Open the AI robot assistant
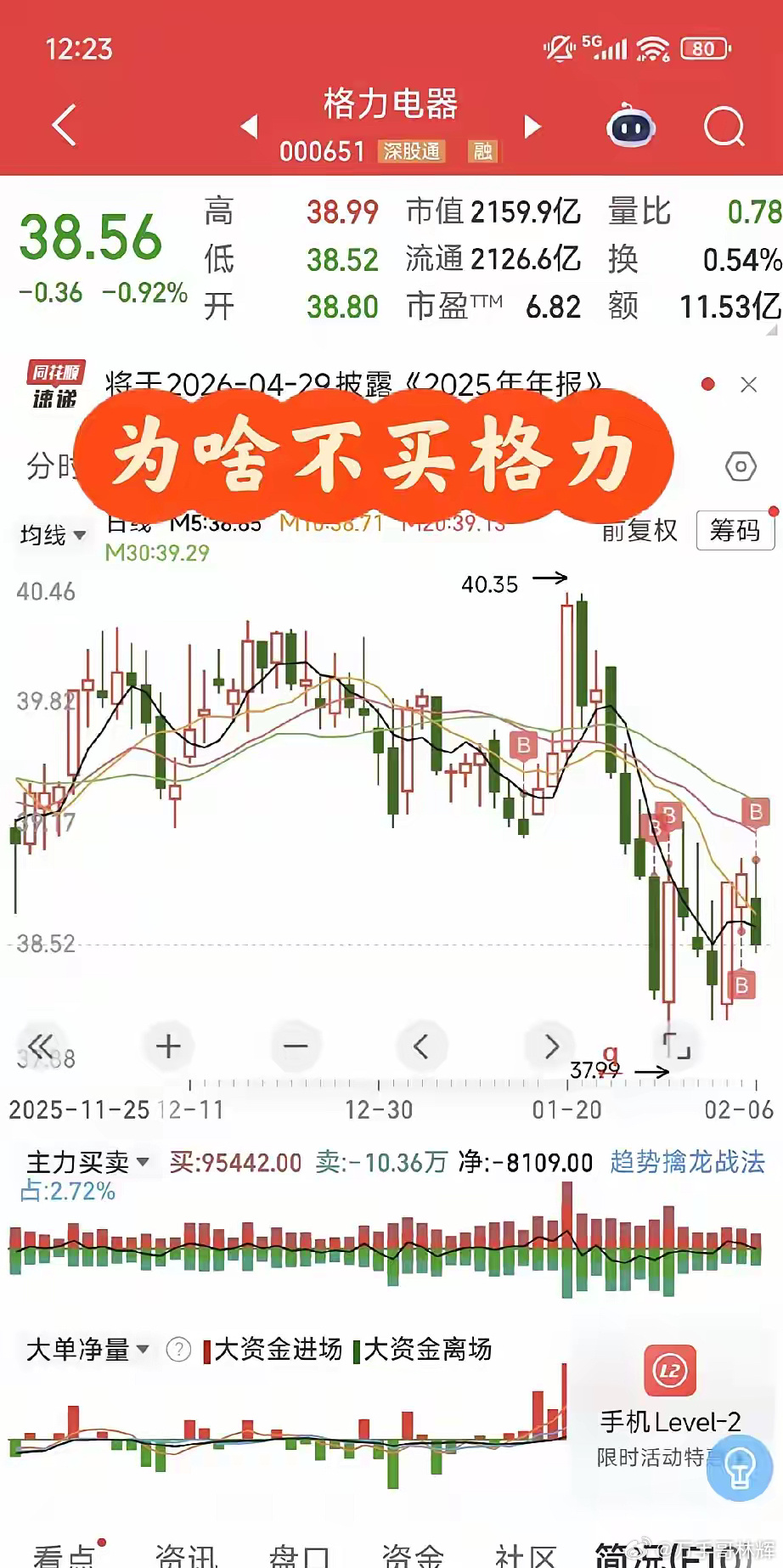The width and height of the screenshot is (783, 1568). point(632,126)
